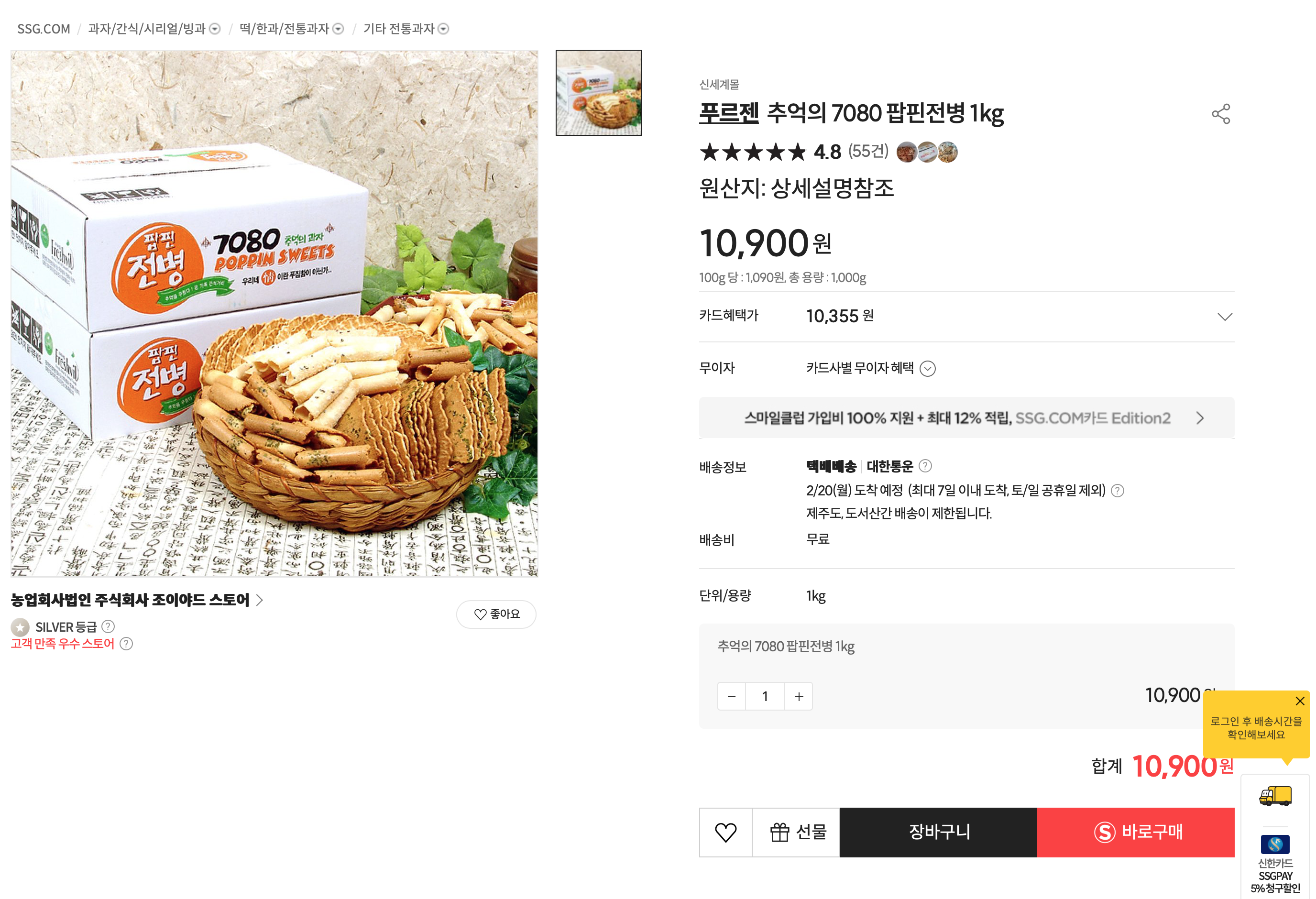Open the 과자/간식/시리얼/빙과 category dropdown
Screen dimensions: 1316x899
(x=215, y=28)
